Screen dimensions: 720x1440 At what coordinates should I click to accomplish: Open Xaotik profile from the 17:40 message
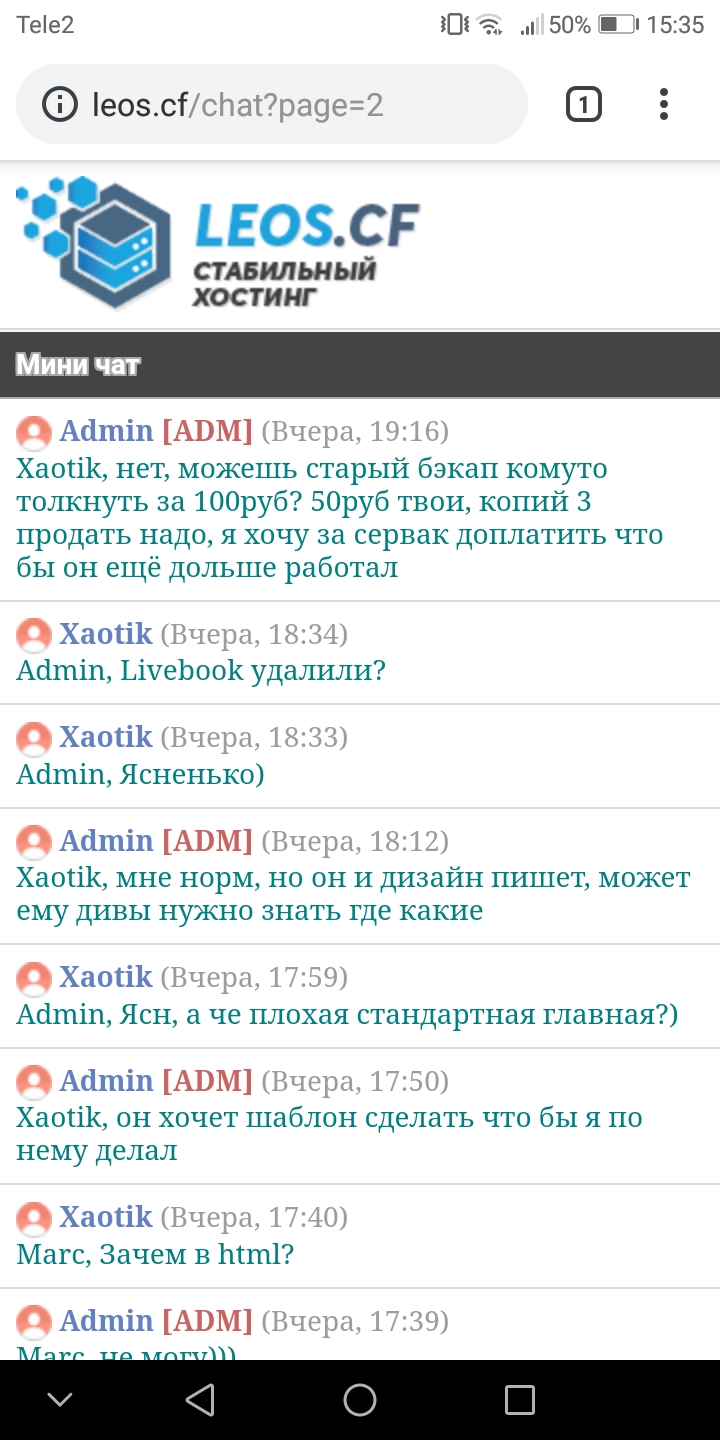click(x=106, y=1217)
